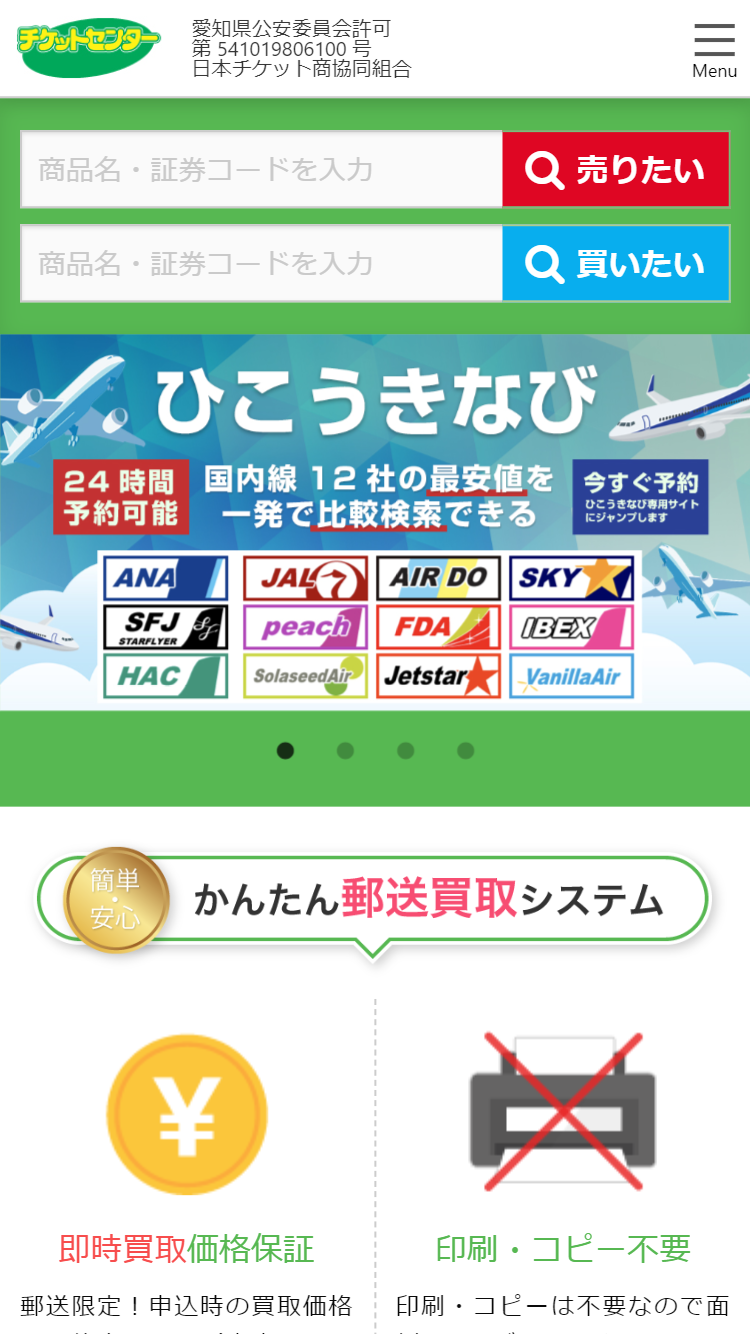The height and width of the screenshot is (1334, 750).
Task: Tap the blue 買いたい search button
Action: click(616, 263)
